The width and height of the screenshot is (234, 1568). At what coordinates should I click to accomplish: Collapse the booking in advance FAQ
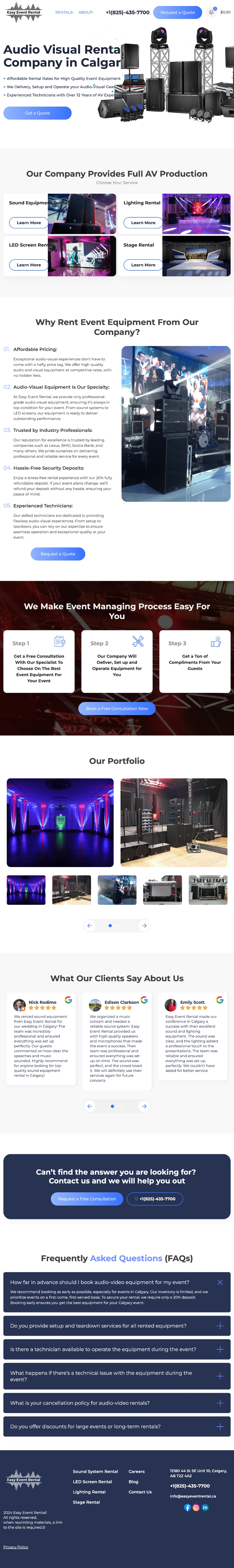[x=220, y=1282]
